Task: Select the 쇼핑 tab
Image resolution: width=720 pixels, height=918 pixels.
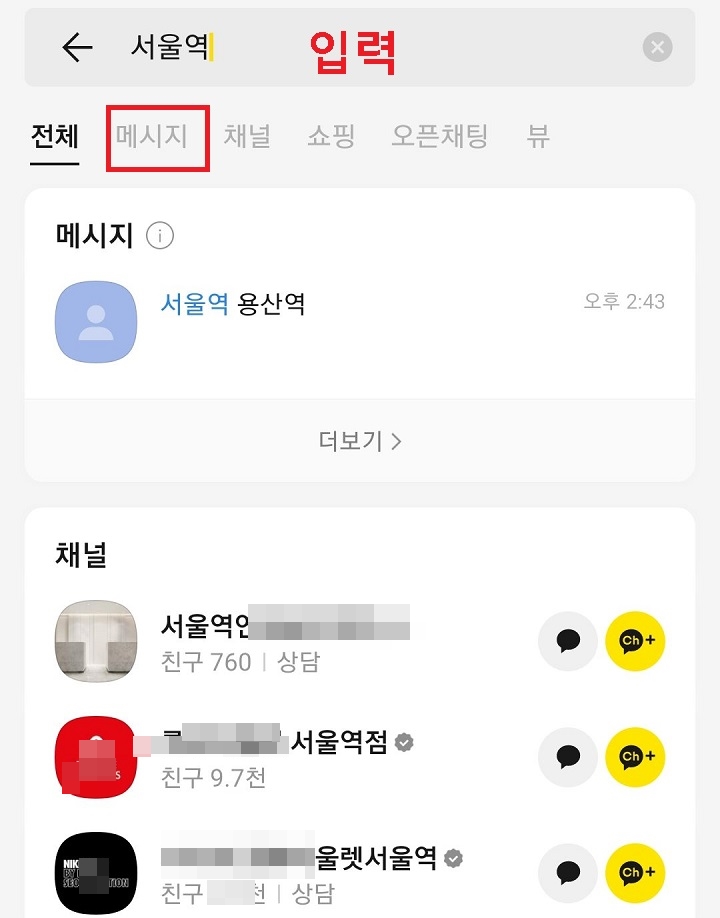Action: tap(333, 138)
